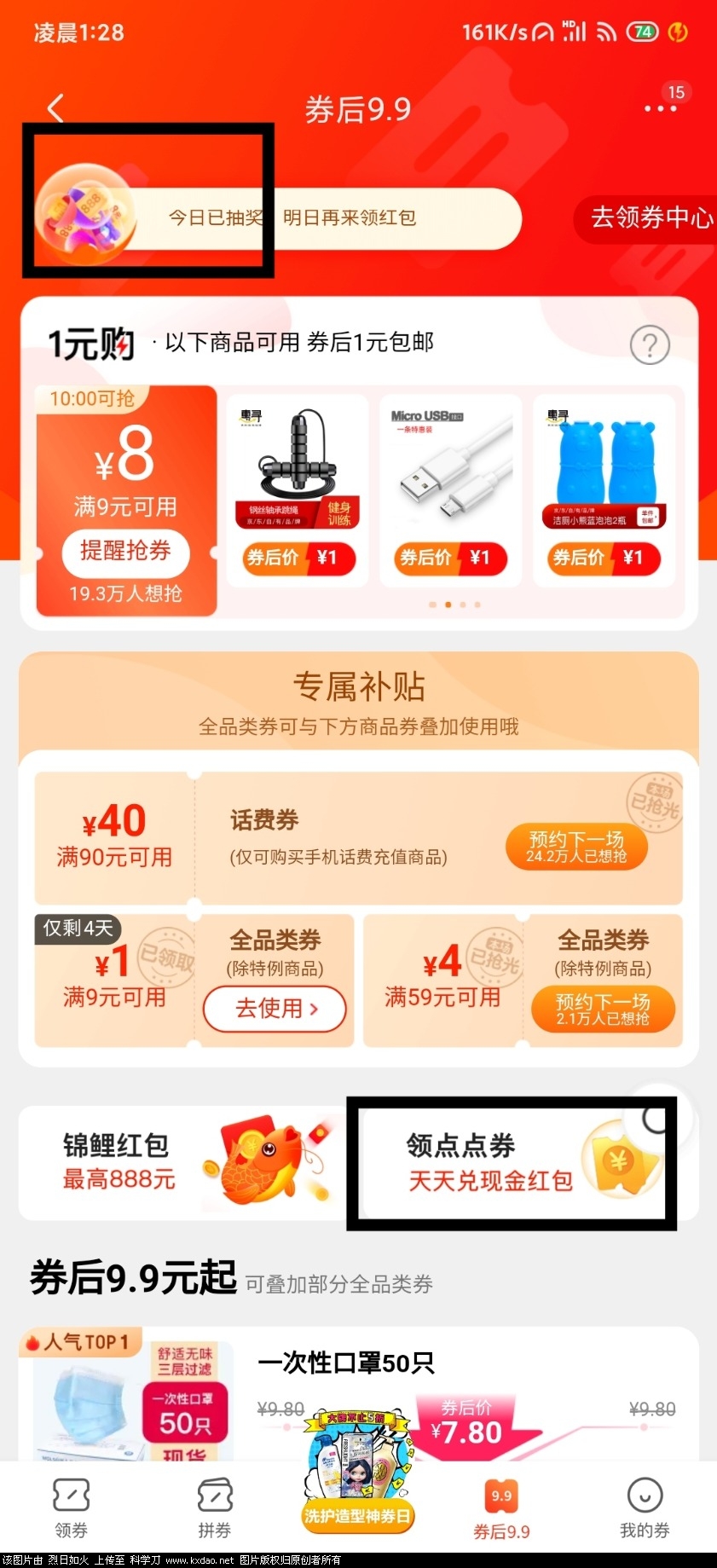Open 领点点券 cash red packet card
The image size is (717, 1568).
pyautogui.click(x=512, y=1163)
